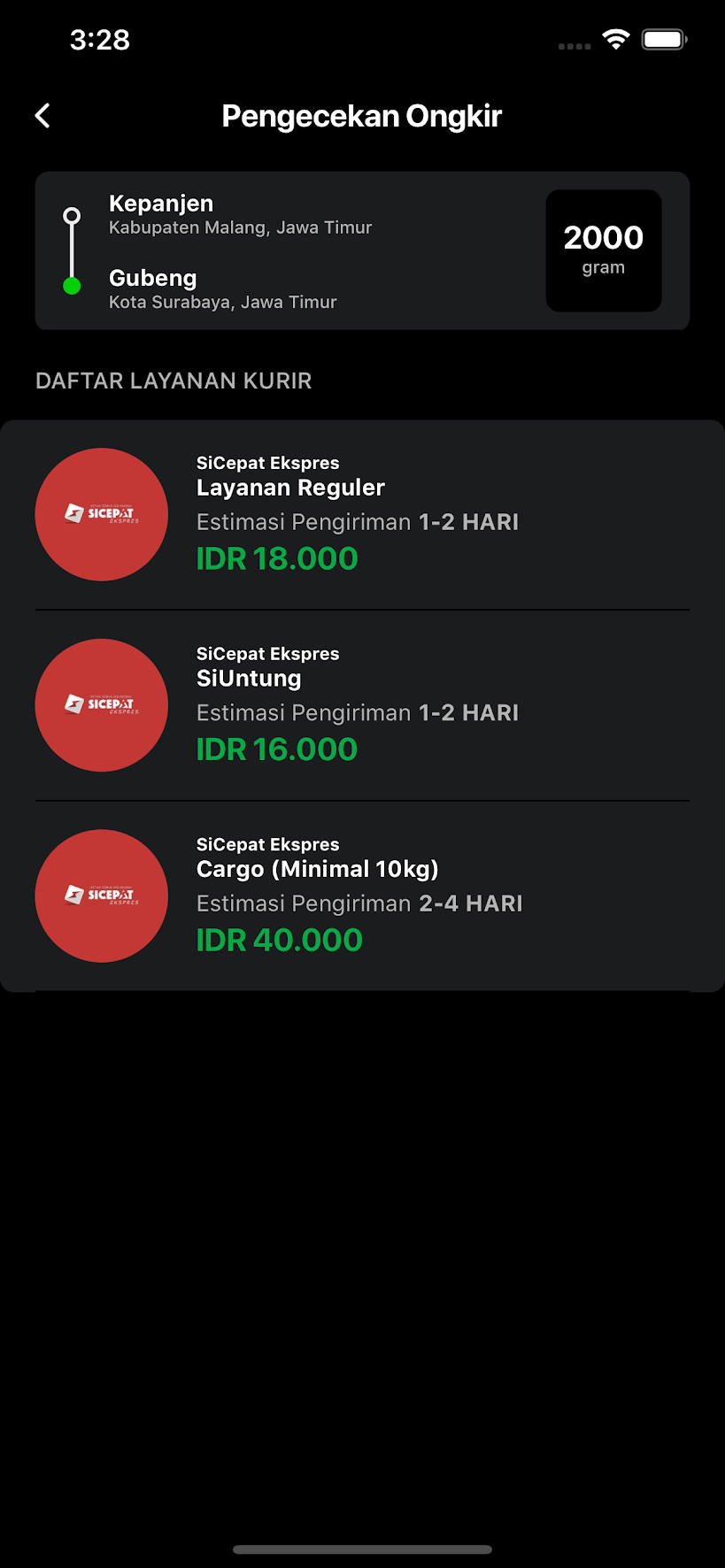725x1568 pixels.
Task: Select SiCepat Layanan Reguler service
Action: [x=362, y=514]
